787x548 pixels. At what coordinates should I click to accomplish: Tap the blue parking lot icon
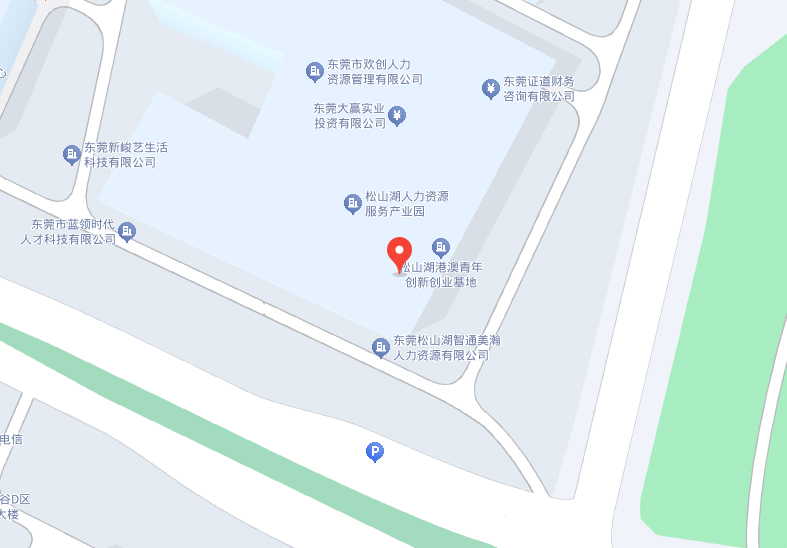[x=374, y=452]
